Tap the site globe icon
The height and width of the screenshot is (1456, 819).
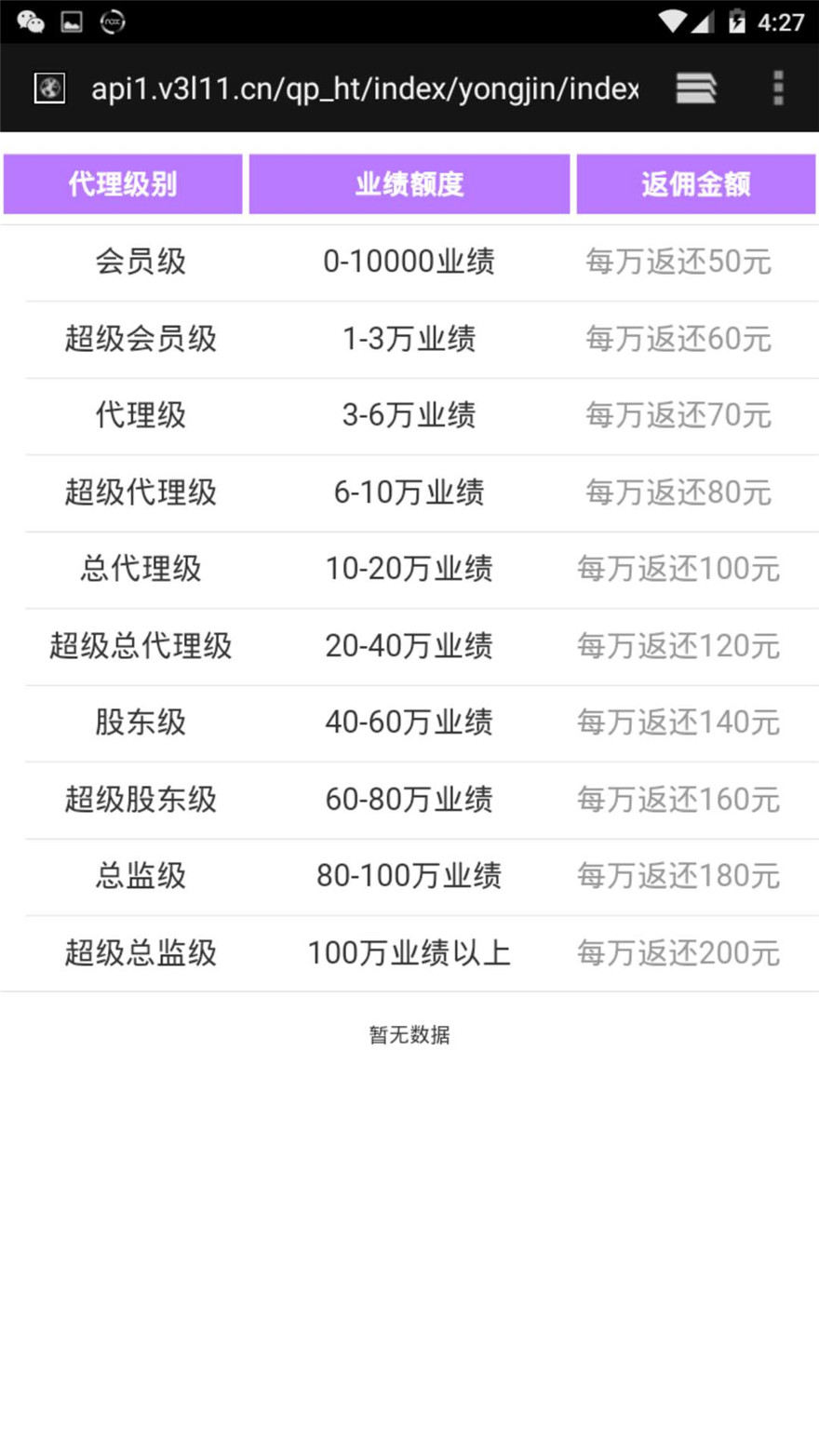49,88
